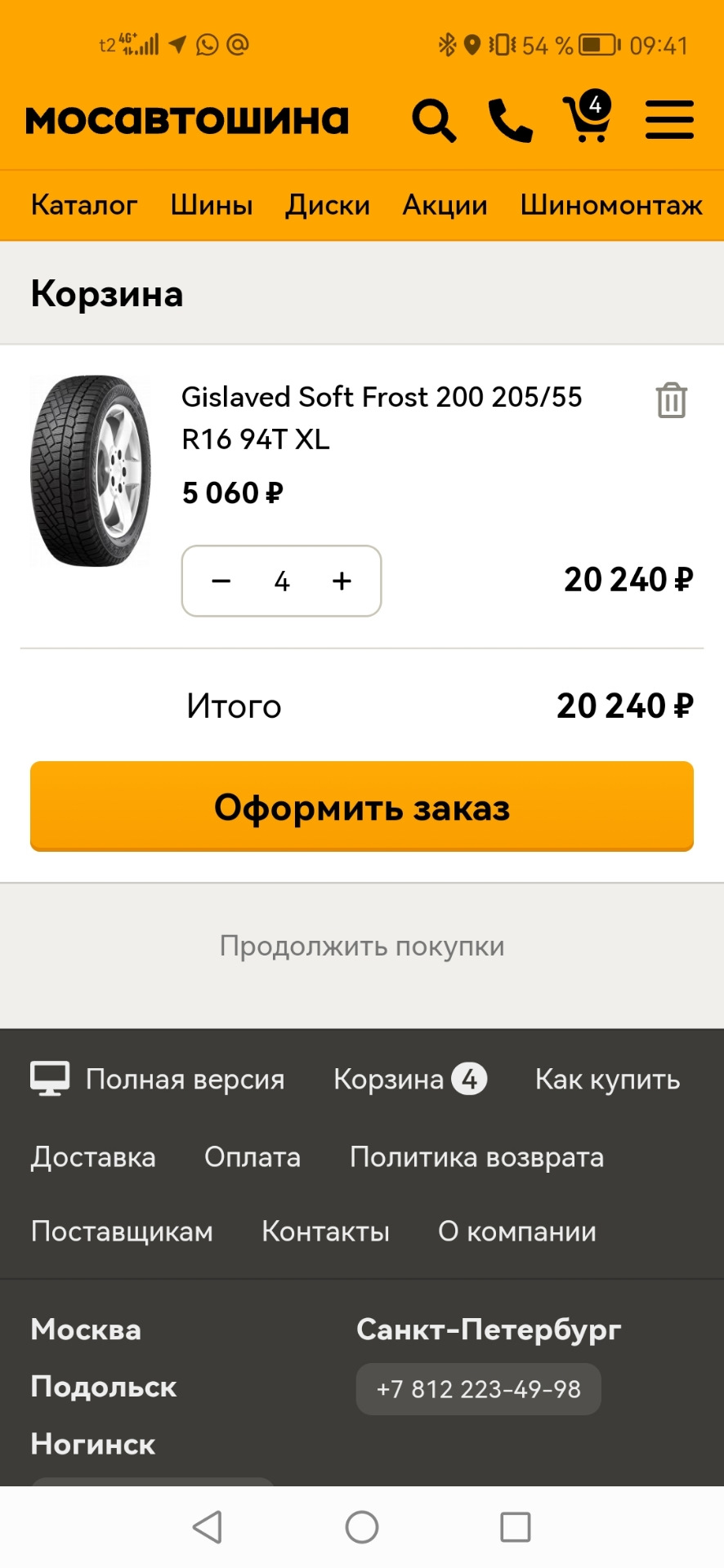Go back with system back button
The width and height of the screenshot is (724, 1568).
point(208,1526)
